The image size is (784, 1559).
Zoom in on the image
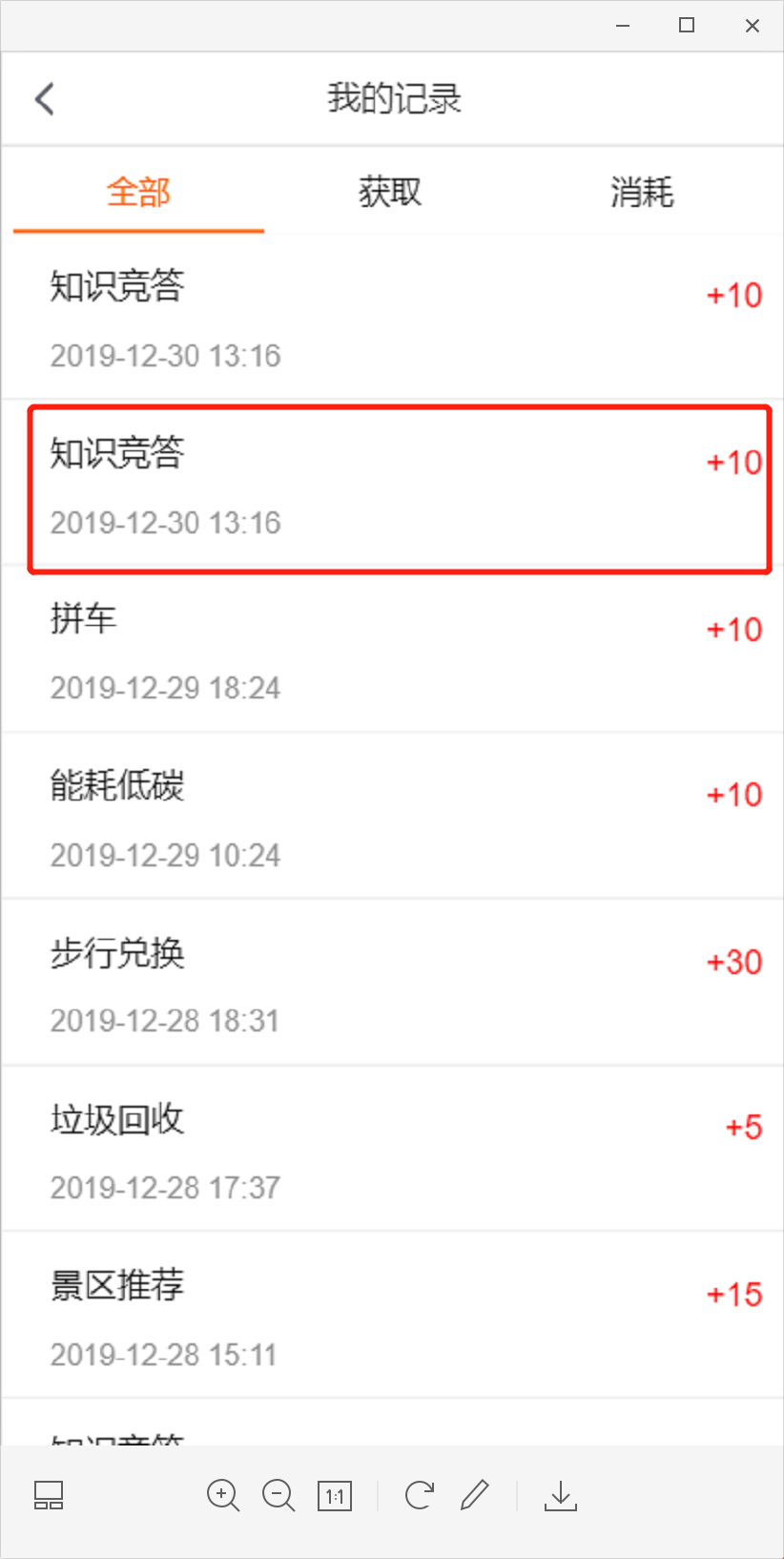(223, 1494)
